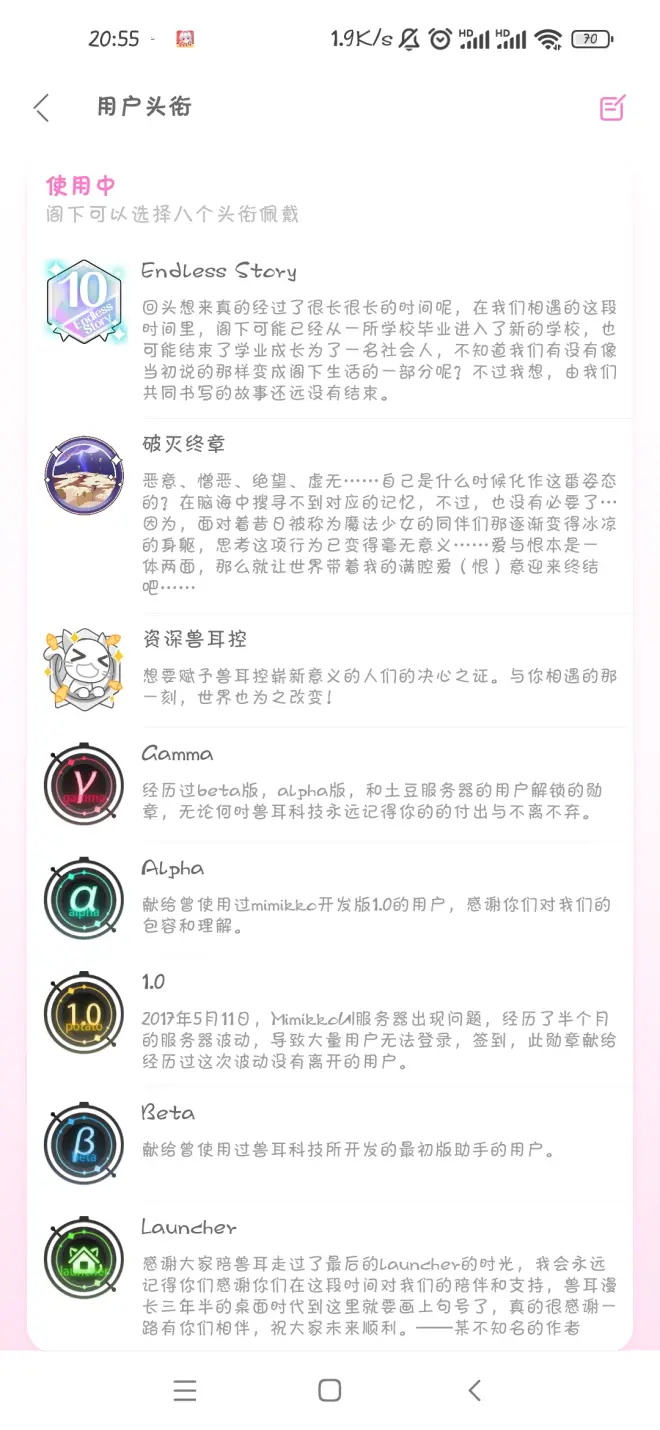
Task: Open the edit titles icon
Action: (612, 108)
